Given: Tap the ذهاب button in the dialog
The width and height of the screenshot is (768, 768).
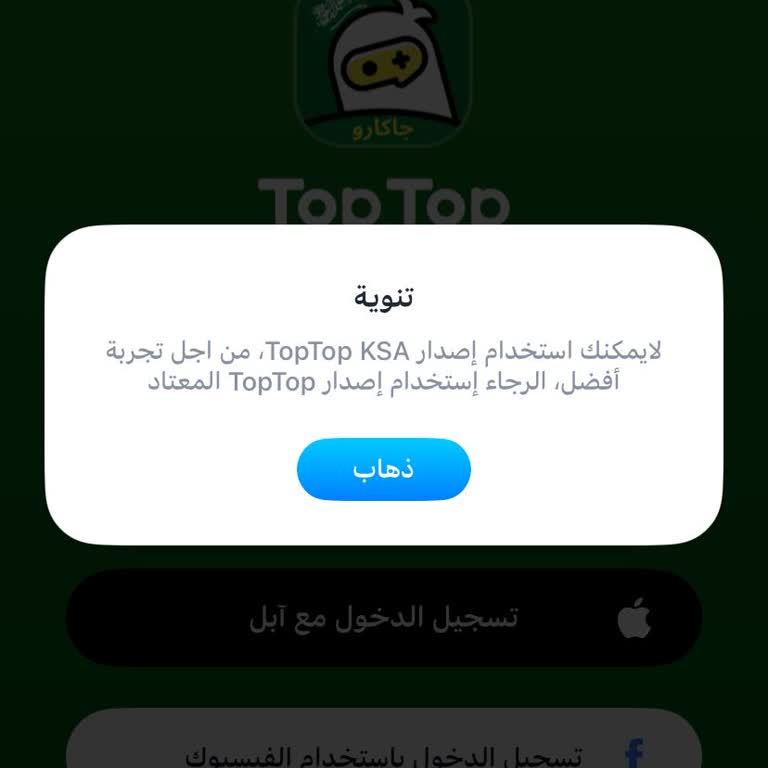Looking at the screenshot, I should tap(383, 469).
